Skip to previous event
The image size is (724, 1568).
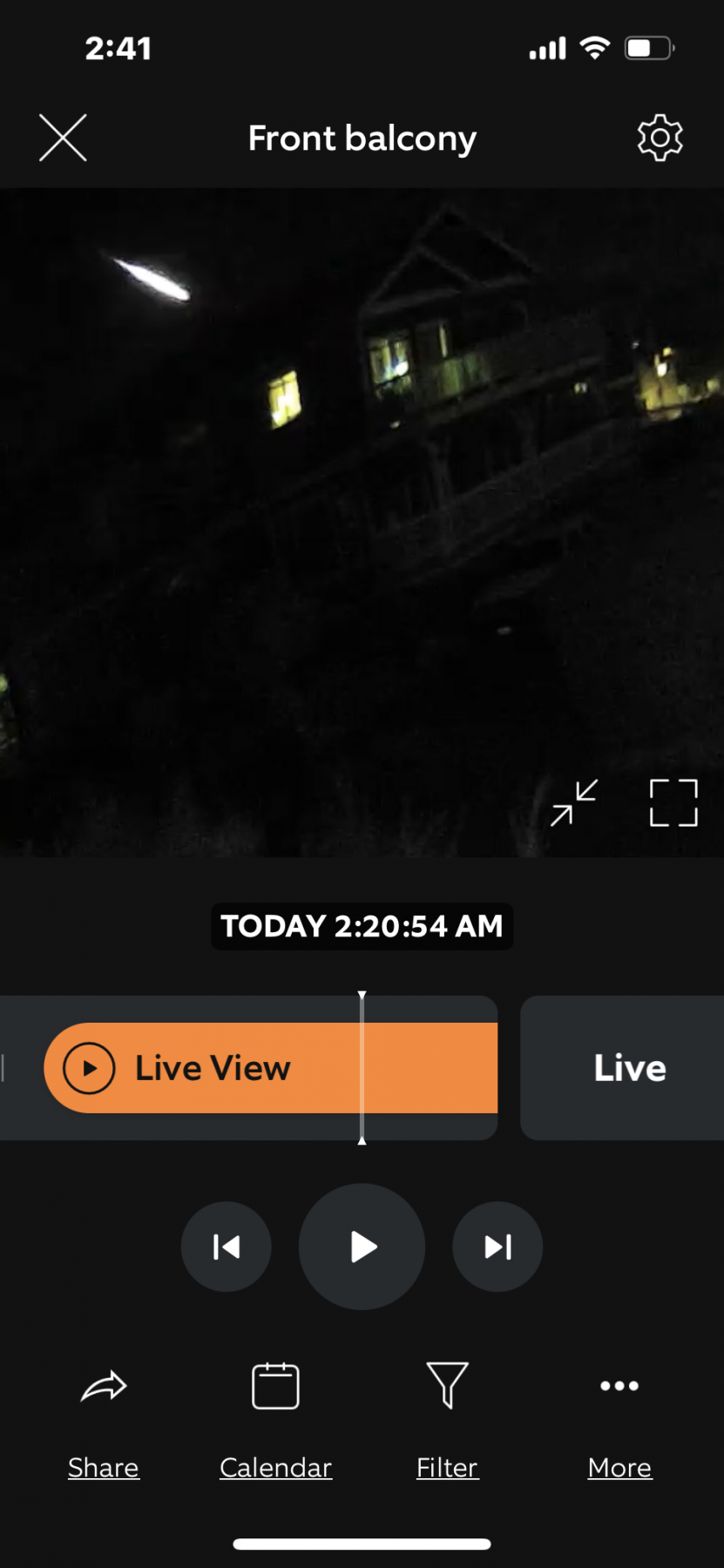pyautogui.click(x=227, y=1247)
